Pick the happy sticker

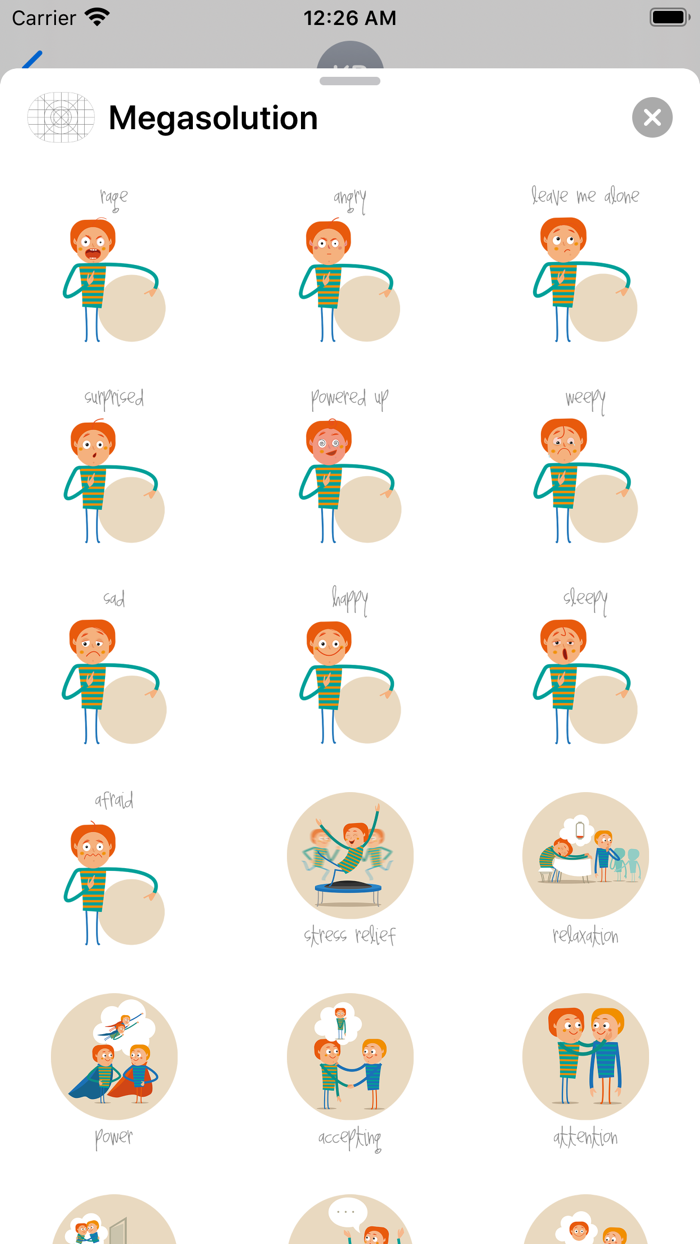pyautogui.click(x=350, y=667)
